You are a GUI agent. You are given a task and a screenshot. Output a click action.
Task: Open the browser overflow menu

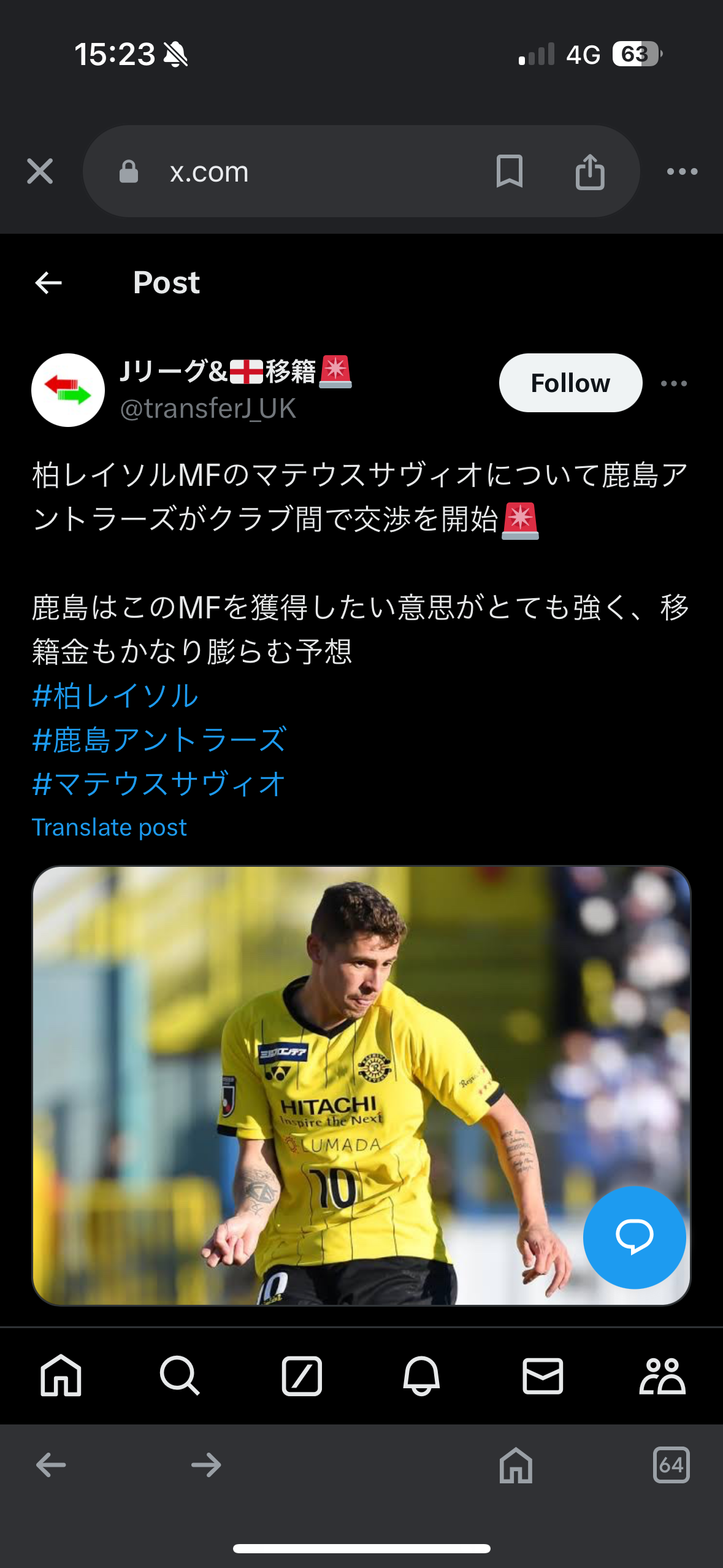coord(682,171)
